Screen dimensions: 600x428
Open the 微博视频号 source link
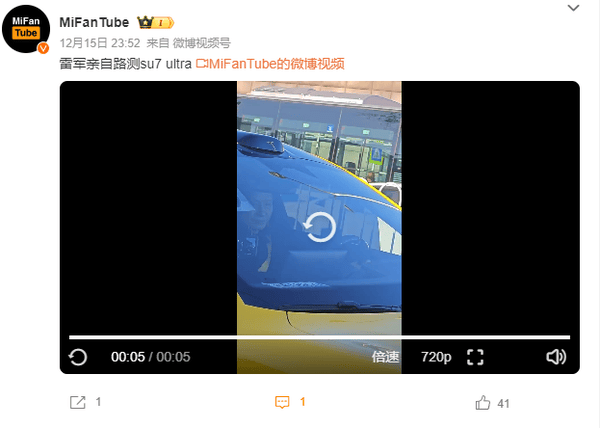pyautogui.click(x=203, y=43)
